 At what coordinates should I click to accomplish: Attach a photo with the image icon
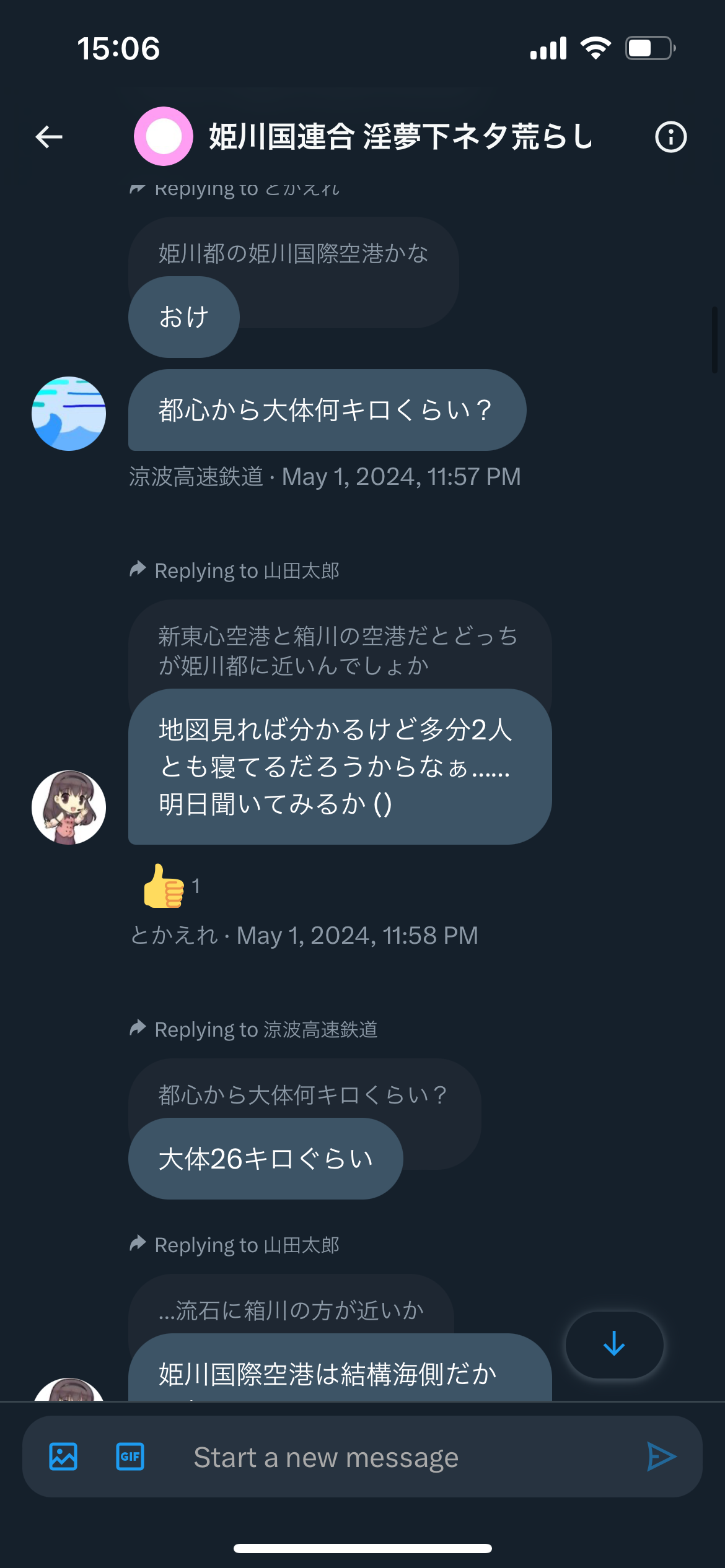click(63, 1457)
